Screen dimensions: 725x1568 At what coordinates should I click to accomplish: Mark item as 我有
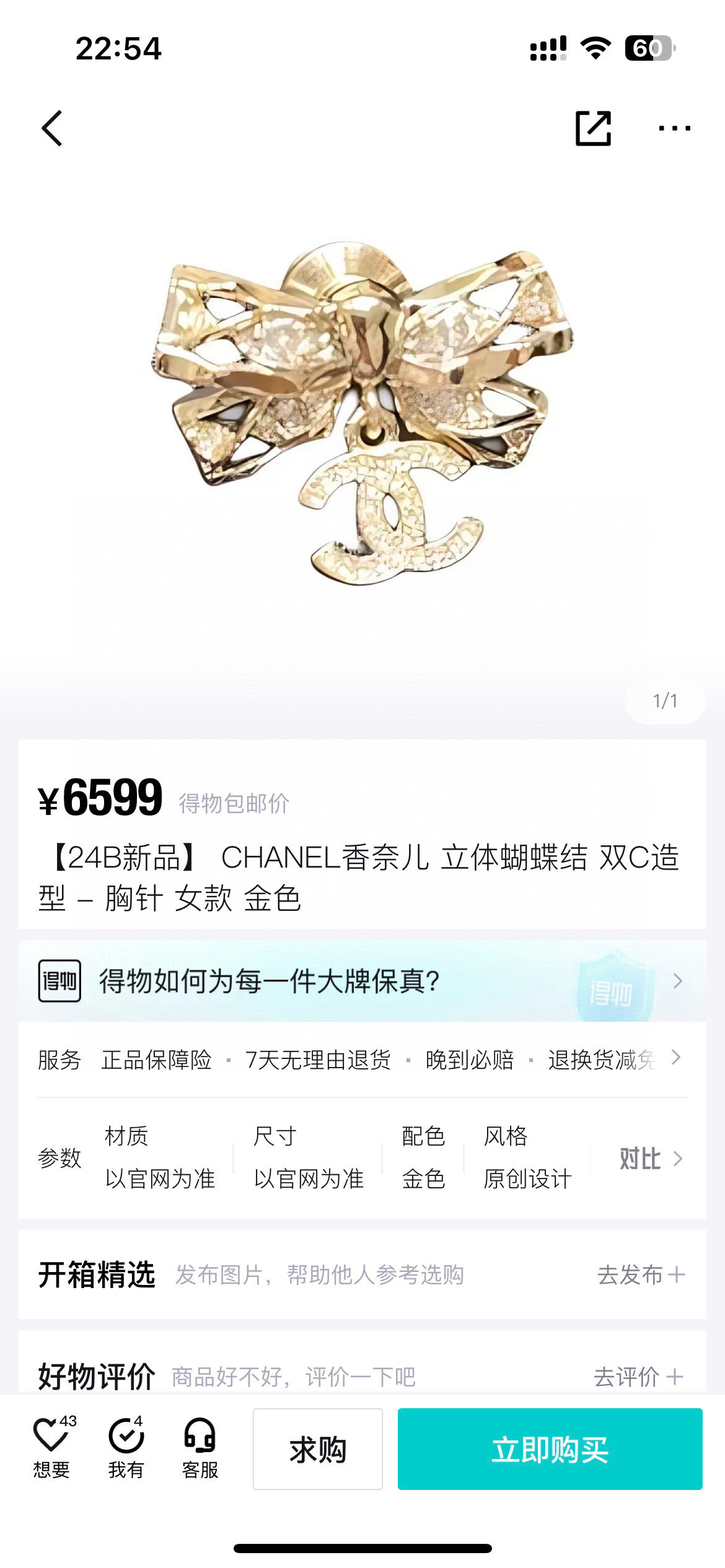(x=126, y=1448)
